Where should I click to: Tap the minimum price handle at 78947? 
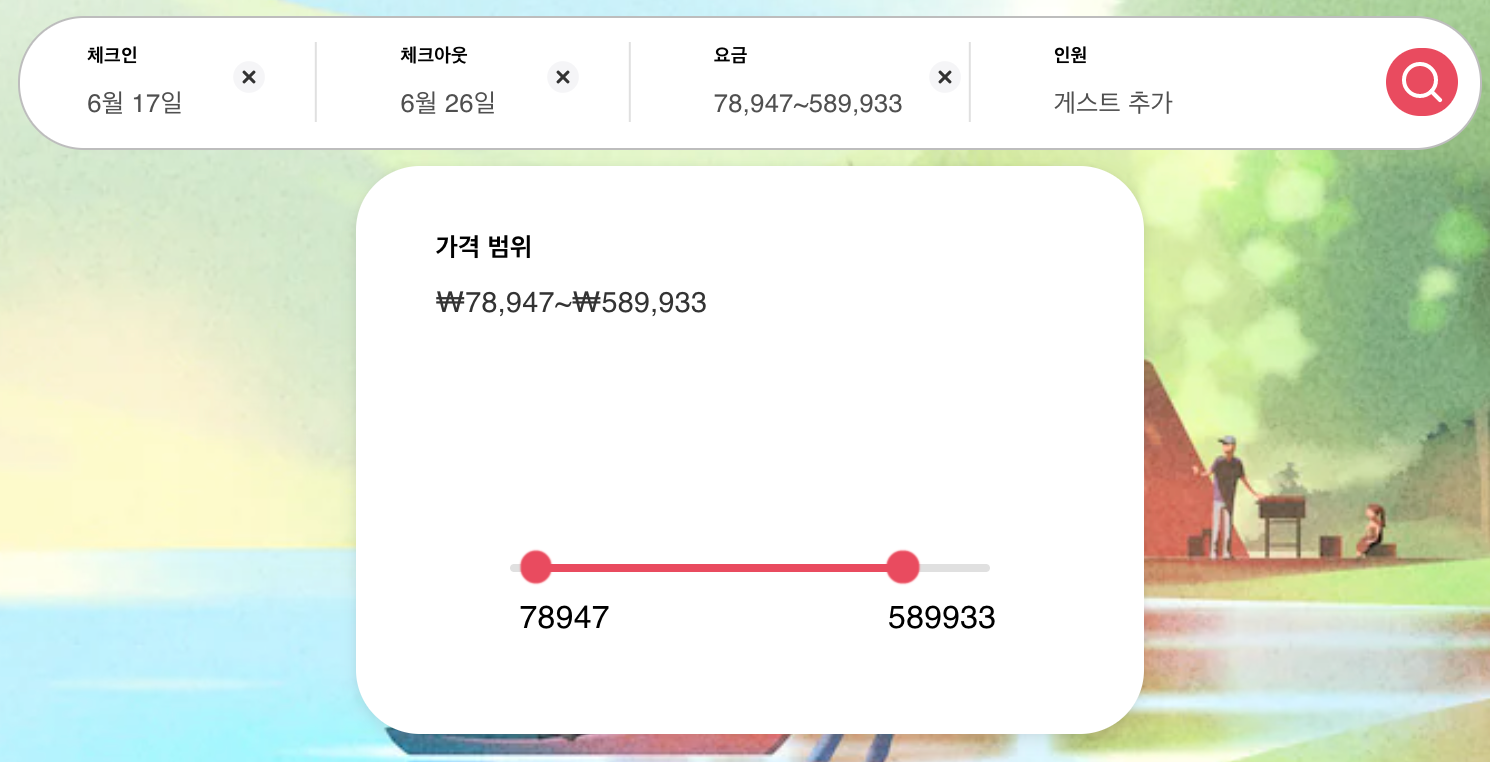[x=536, y=567]
